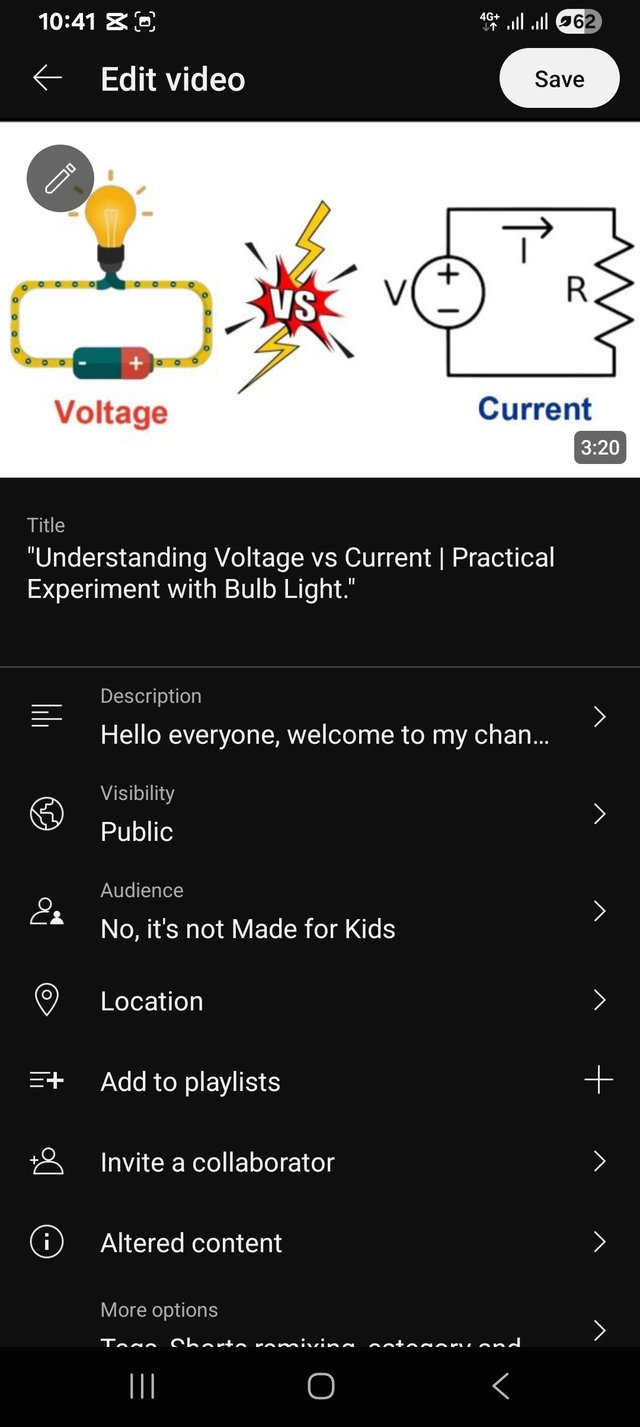The image size is (640, 1427).
Task: Open the Audience setting
Action: (x=320, y=911)
